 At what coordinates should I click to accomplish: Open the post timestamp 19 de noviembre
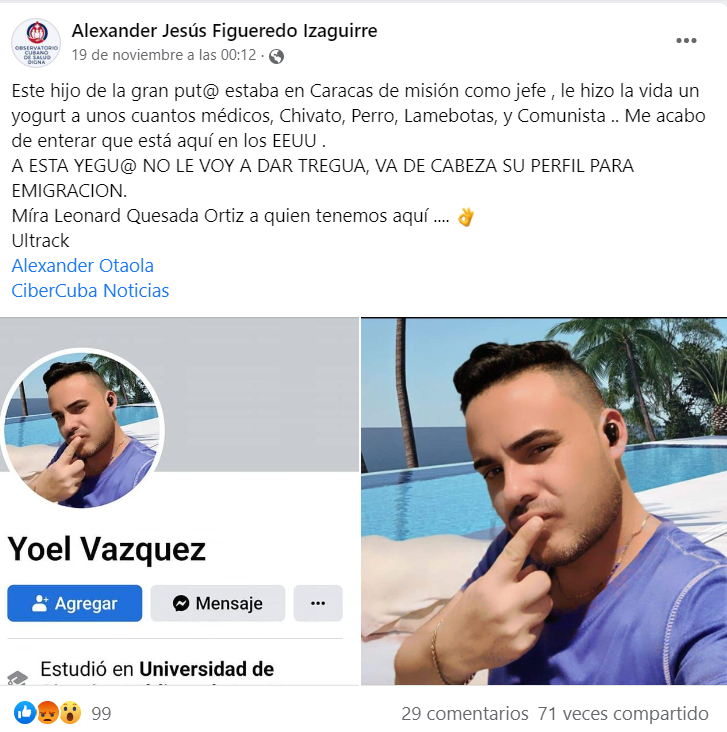point(164,56)
